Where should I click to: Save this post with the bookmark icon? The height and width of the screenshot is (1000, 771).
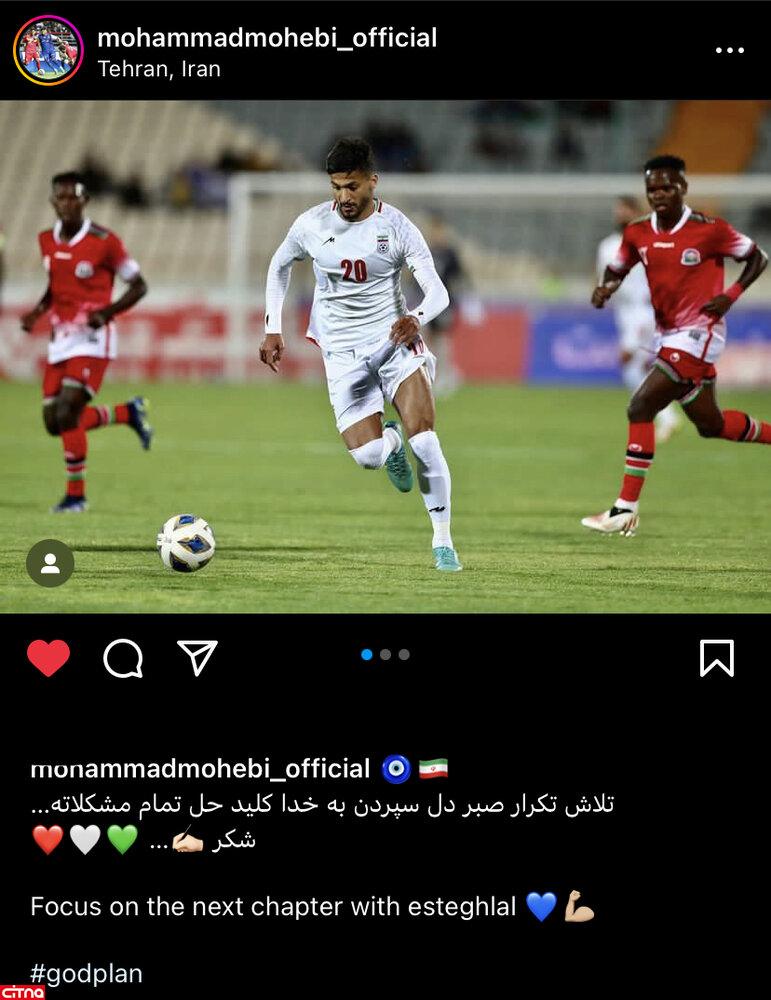pyautogui.click(x=716, y=658)
